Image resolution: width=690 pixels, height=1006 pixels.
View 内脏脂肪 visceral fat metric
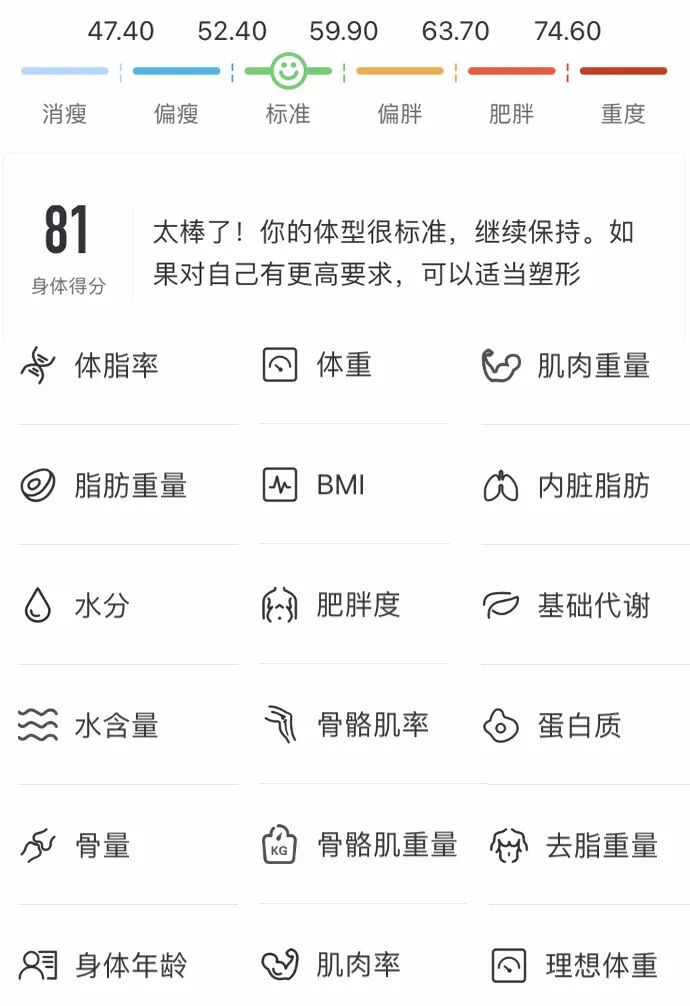[x=593, y=486]
